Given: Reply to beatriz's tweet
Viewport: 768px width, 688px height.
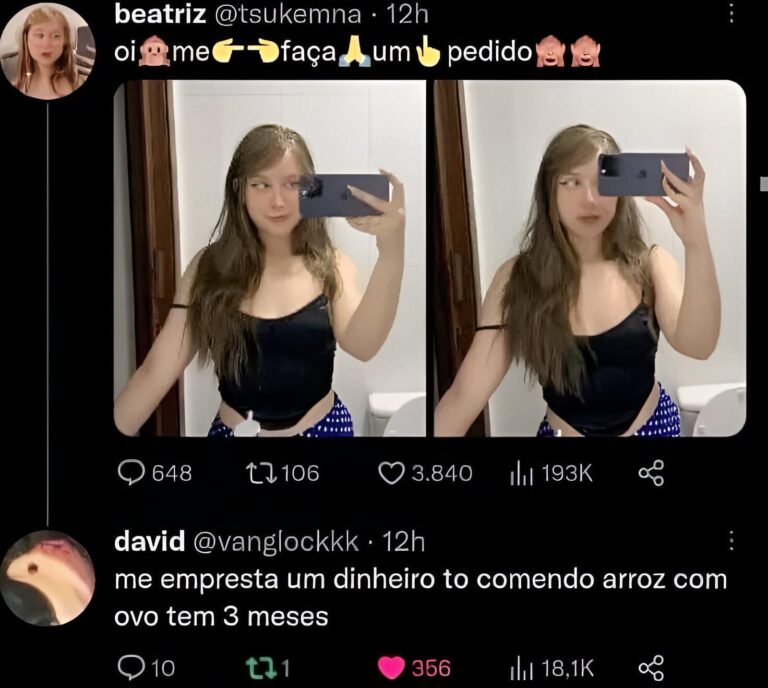Looking at the screenshot, I should (x=134, y=473).
